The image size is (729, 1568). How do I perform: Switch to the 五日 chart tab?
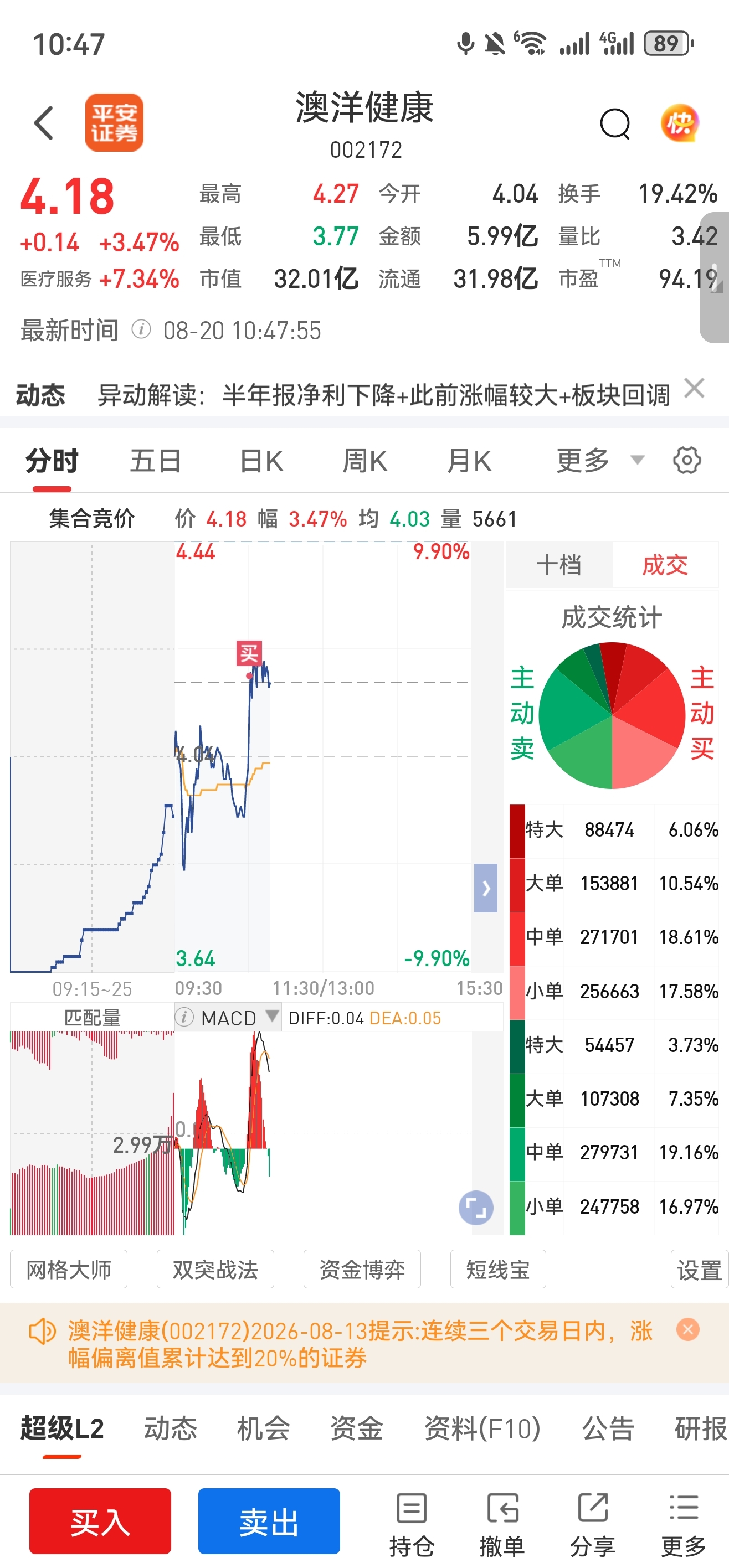click(x=155, y=461)
